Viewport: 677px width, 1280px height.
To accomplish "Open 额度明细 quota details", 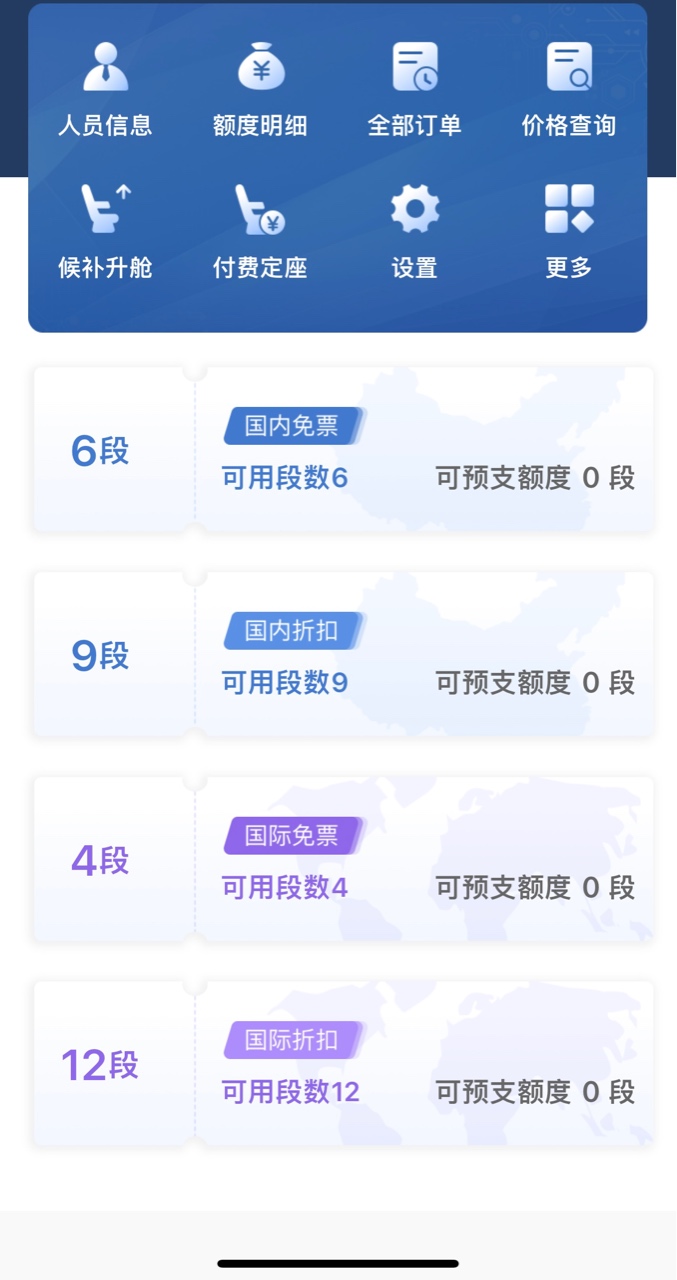I will (x=260, y=90).
